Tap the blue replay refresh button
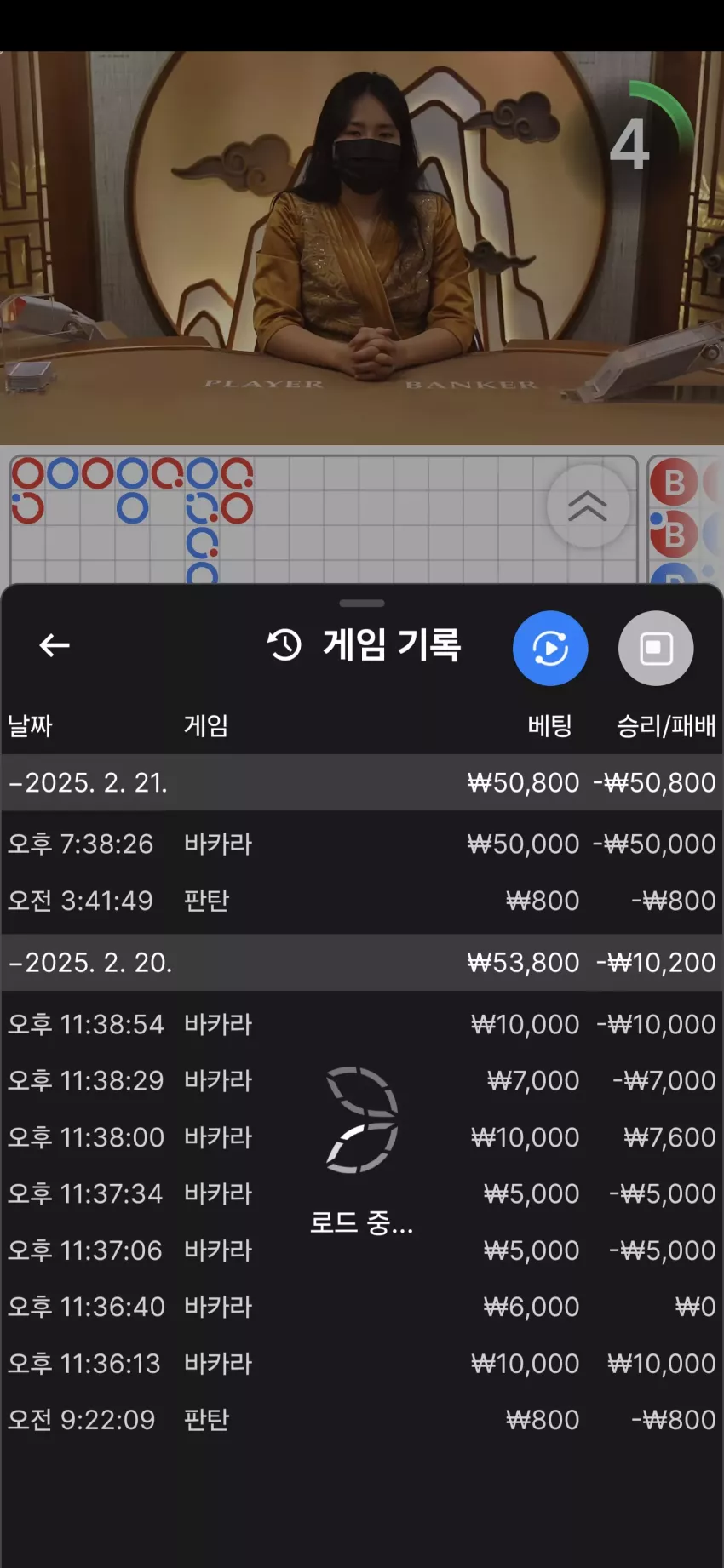Screen dimensions: 724x1568 550,649
